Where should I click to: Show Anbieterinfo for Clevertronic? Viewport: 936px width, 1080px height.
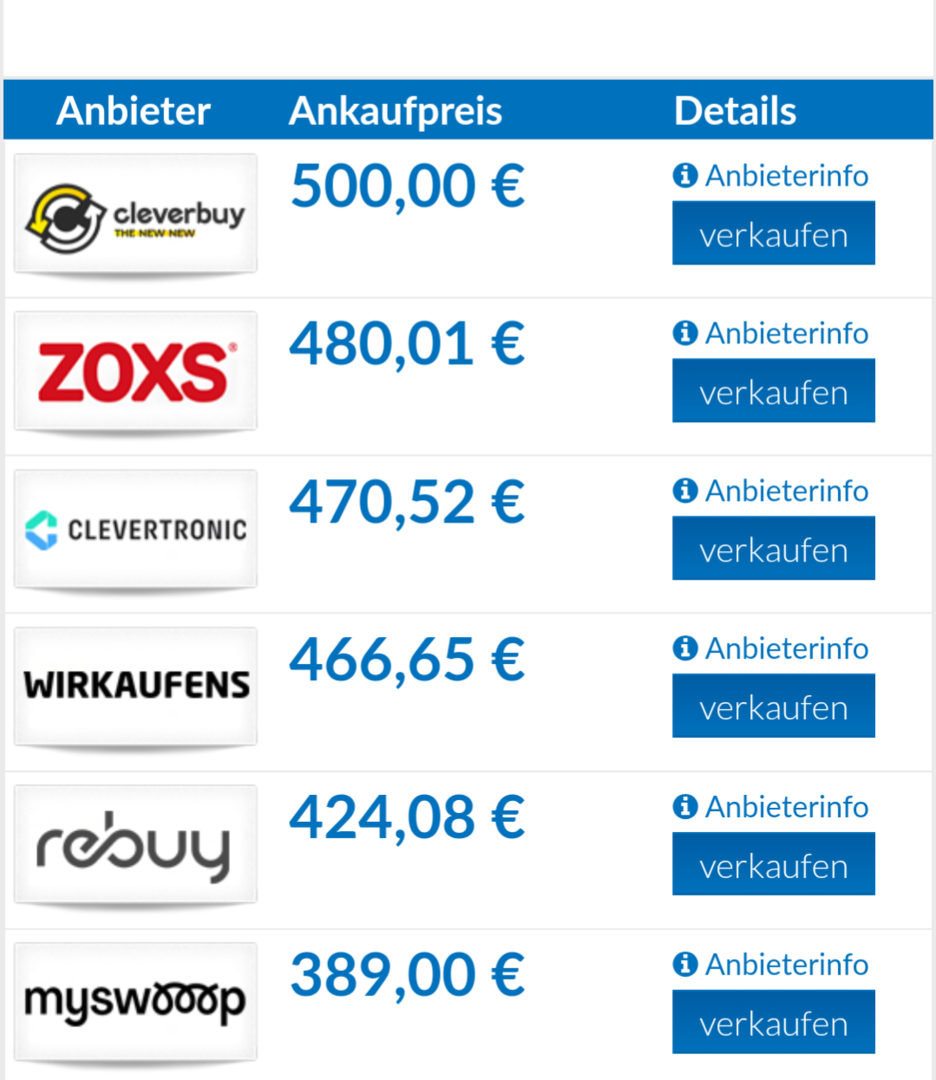771,491
